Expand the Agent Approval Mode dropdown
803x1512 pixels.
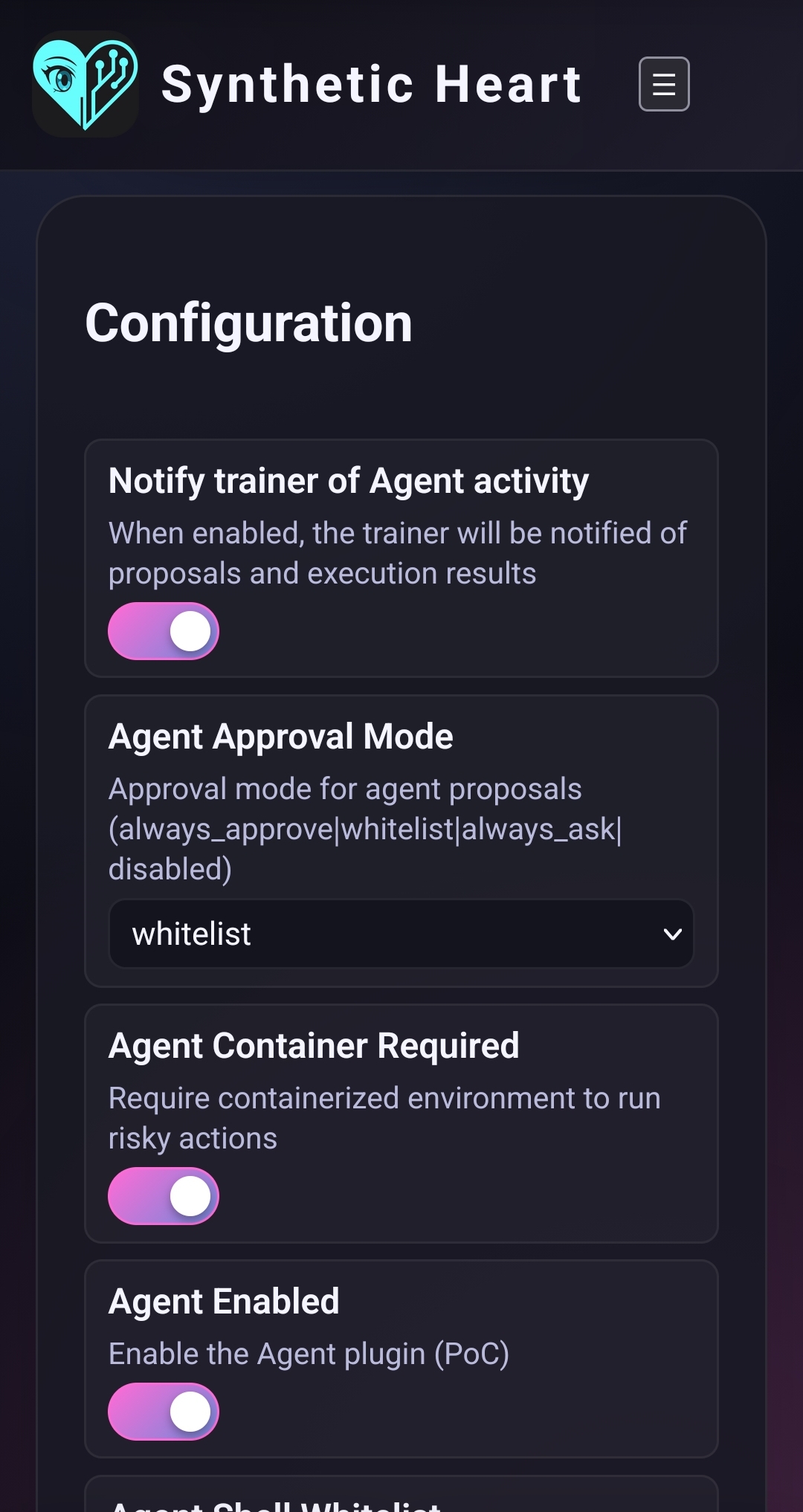pos(401,934)
